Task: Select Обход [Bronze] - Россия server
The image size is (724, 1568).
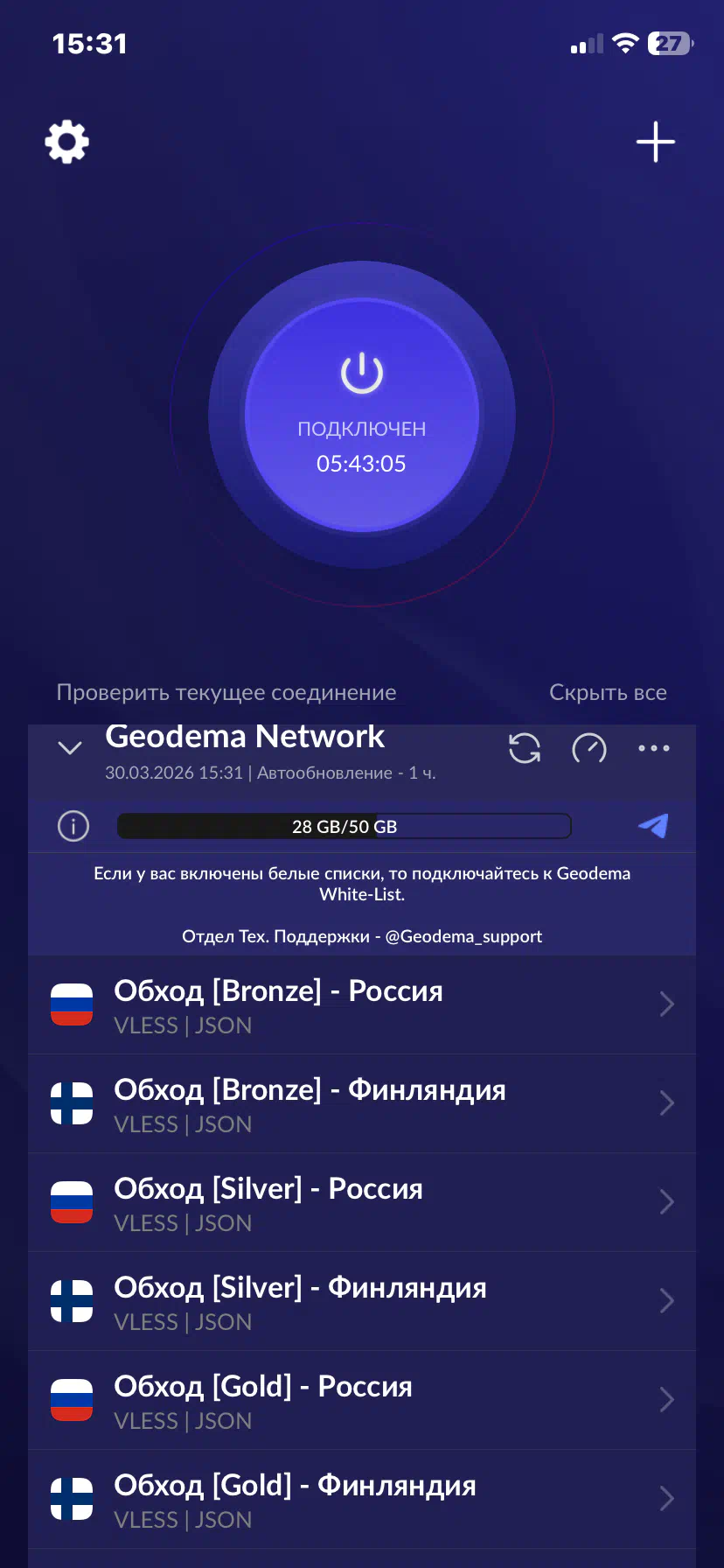Action: [x=362, y=1005]
